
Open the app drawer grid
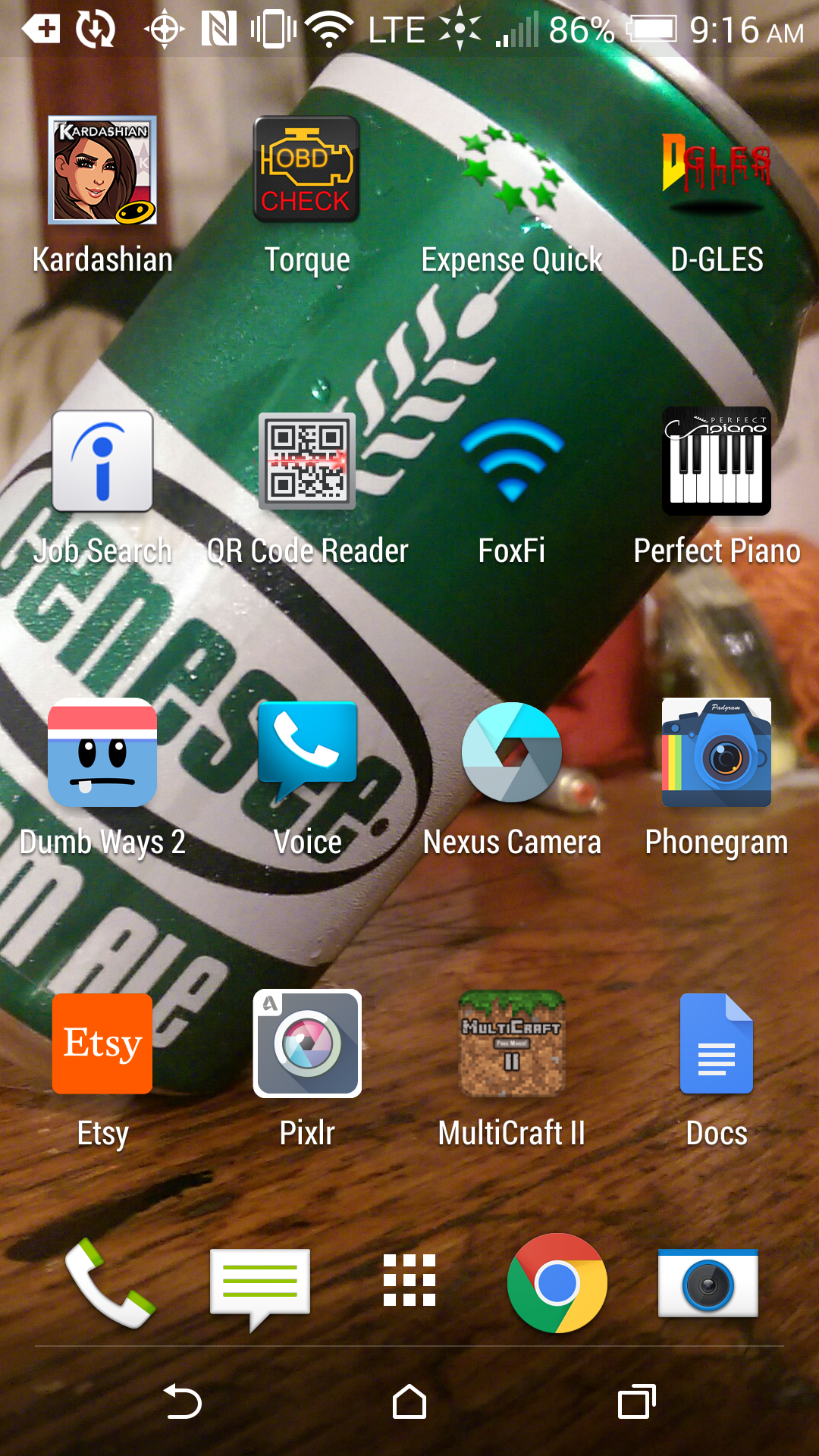[409, 1280]
